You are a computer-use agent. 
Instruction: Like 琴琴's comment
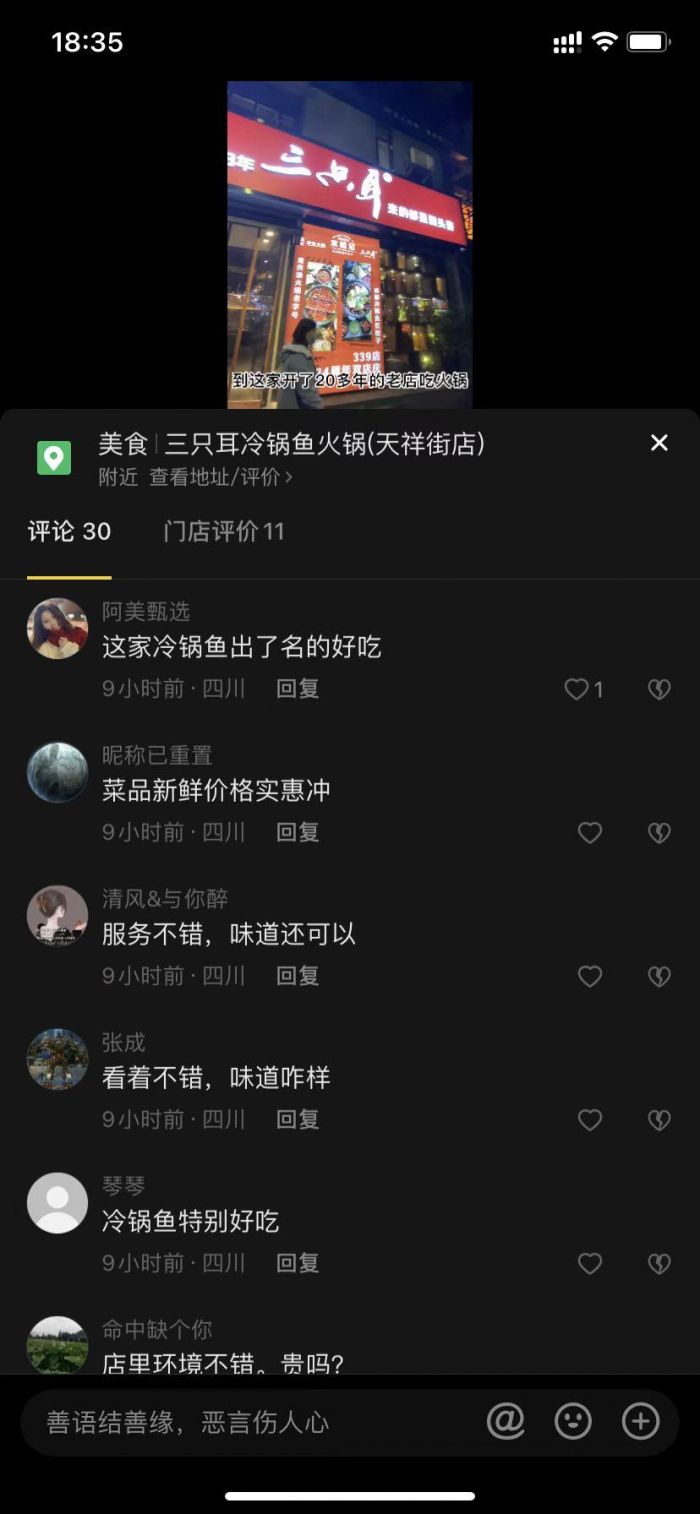pyautogui.click(x=590, y=1264)
